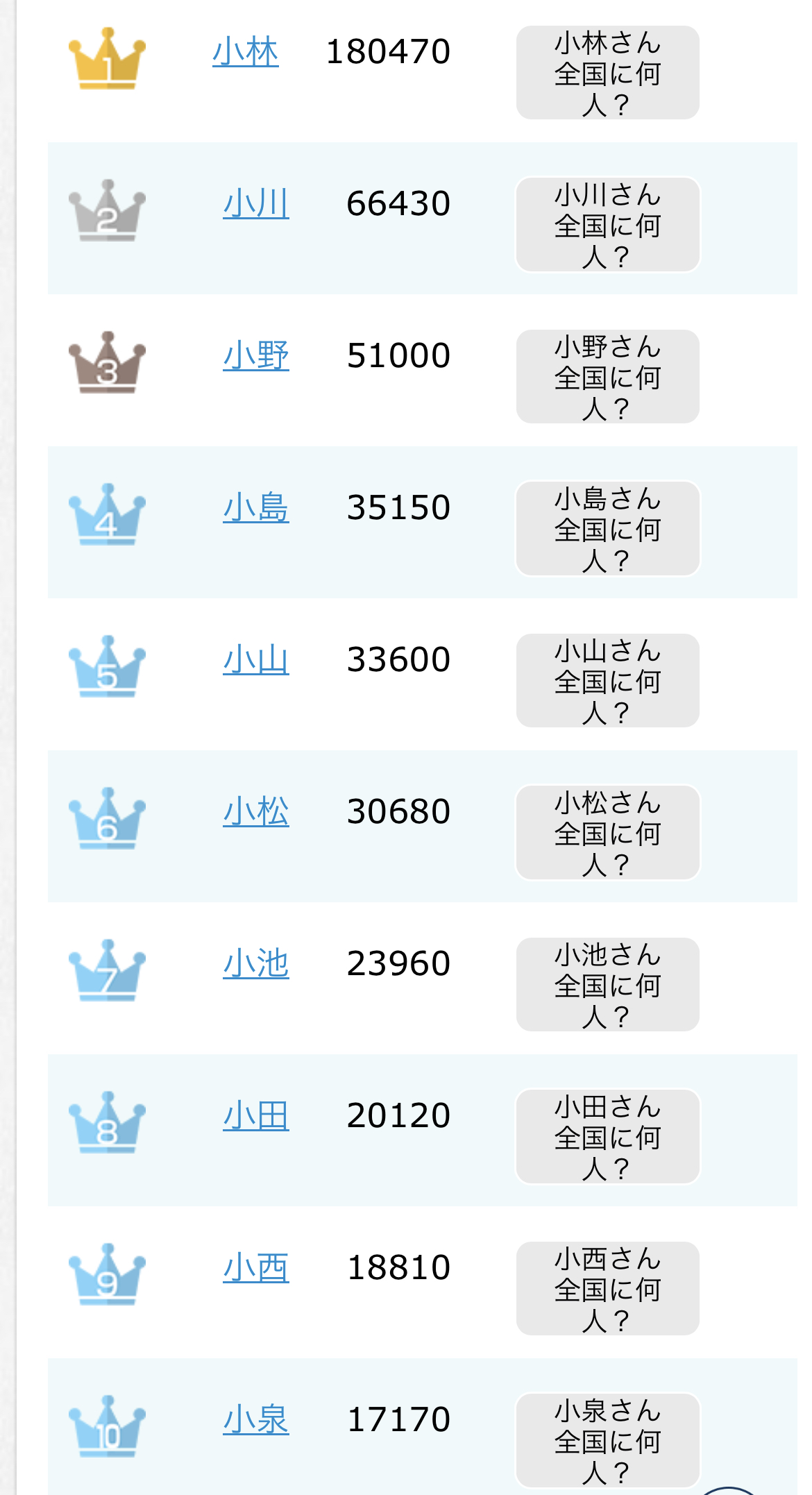The image size is (812, 1495).
Task: Tap the 小田さん全国に何人？ button
Action: pos(607,1137)
